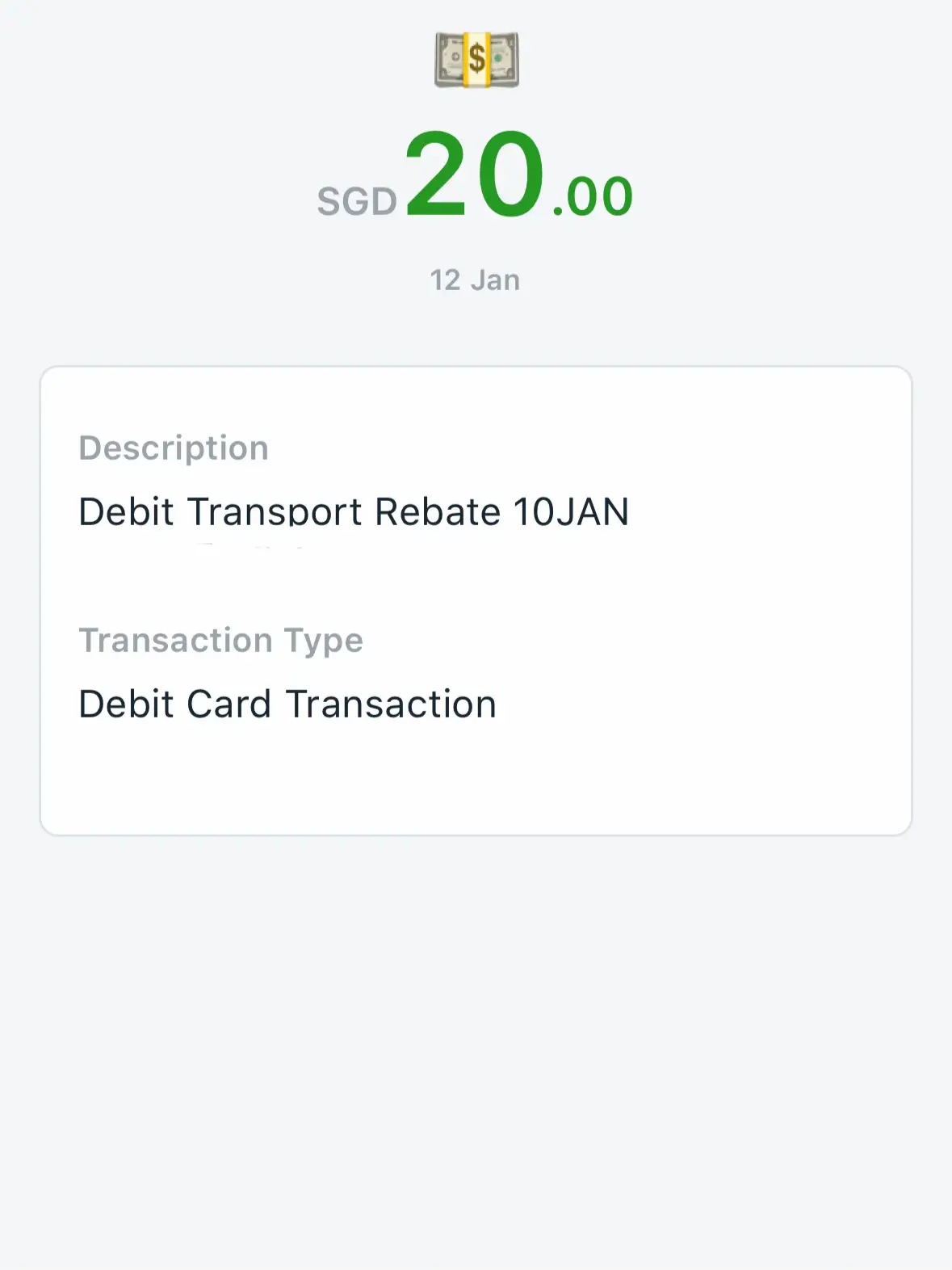The image size is (952, 1270).
Task: Click the 12 Jan transaction date
Action: [x=476, y=280]
